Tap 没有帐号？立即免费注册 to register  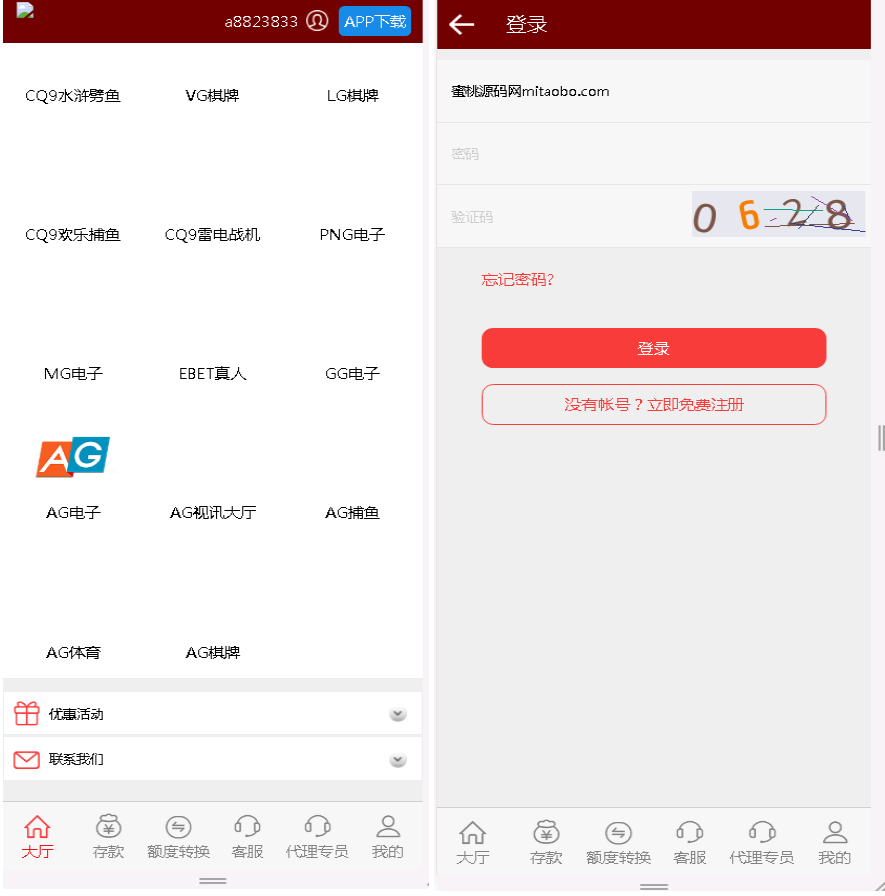point(653,405)
